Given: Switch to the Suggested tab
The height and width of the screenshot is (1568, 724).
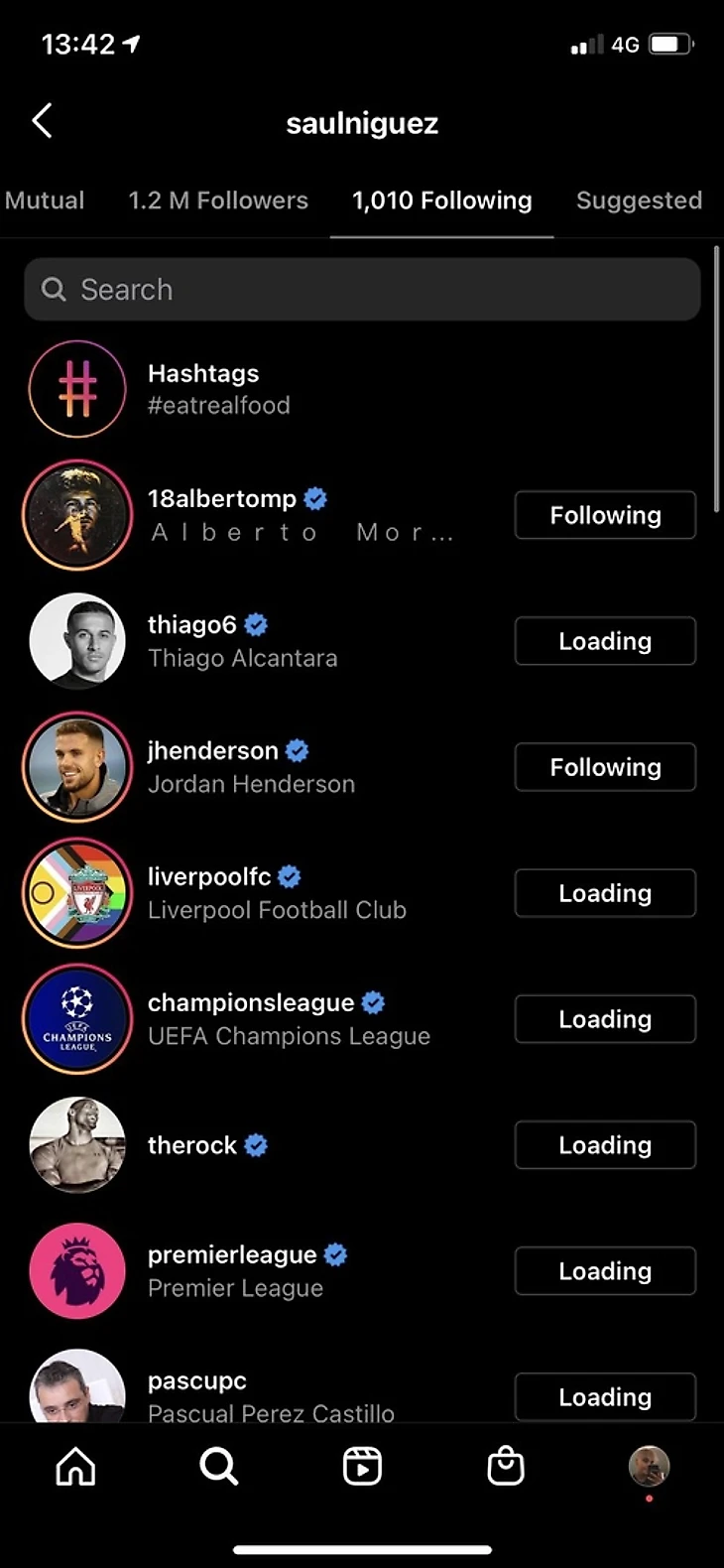Looking at the screenshot, I should [x=639, y=200].
